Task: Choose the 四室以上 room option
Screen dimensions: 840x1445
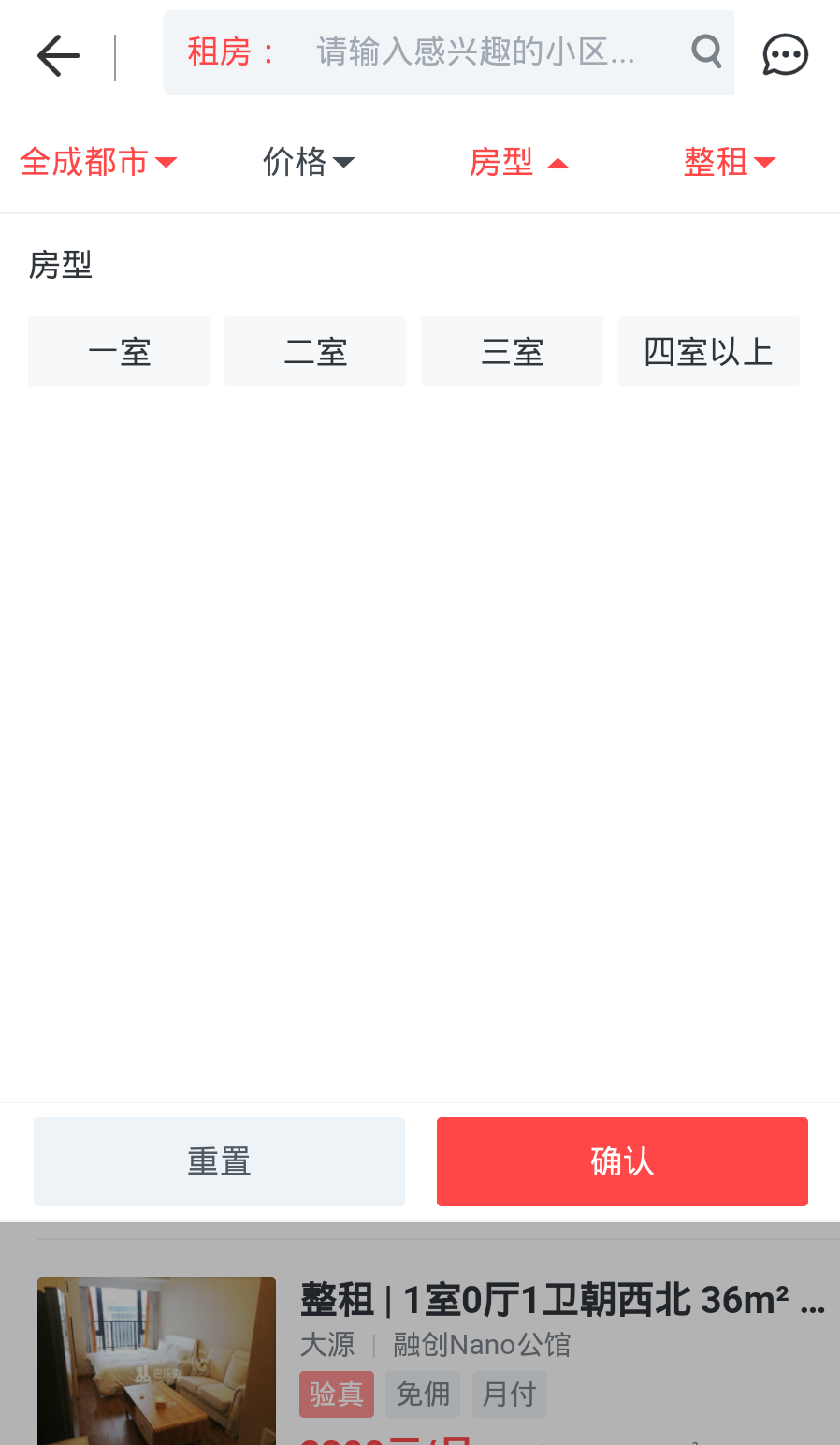Action: pyautogui.click(x=708, y=352)
